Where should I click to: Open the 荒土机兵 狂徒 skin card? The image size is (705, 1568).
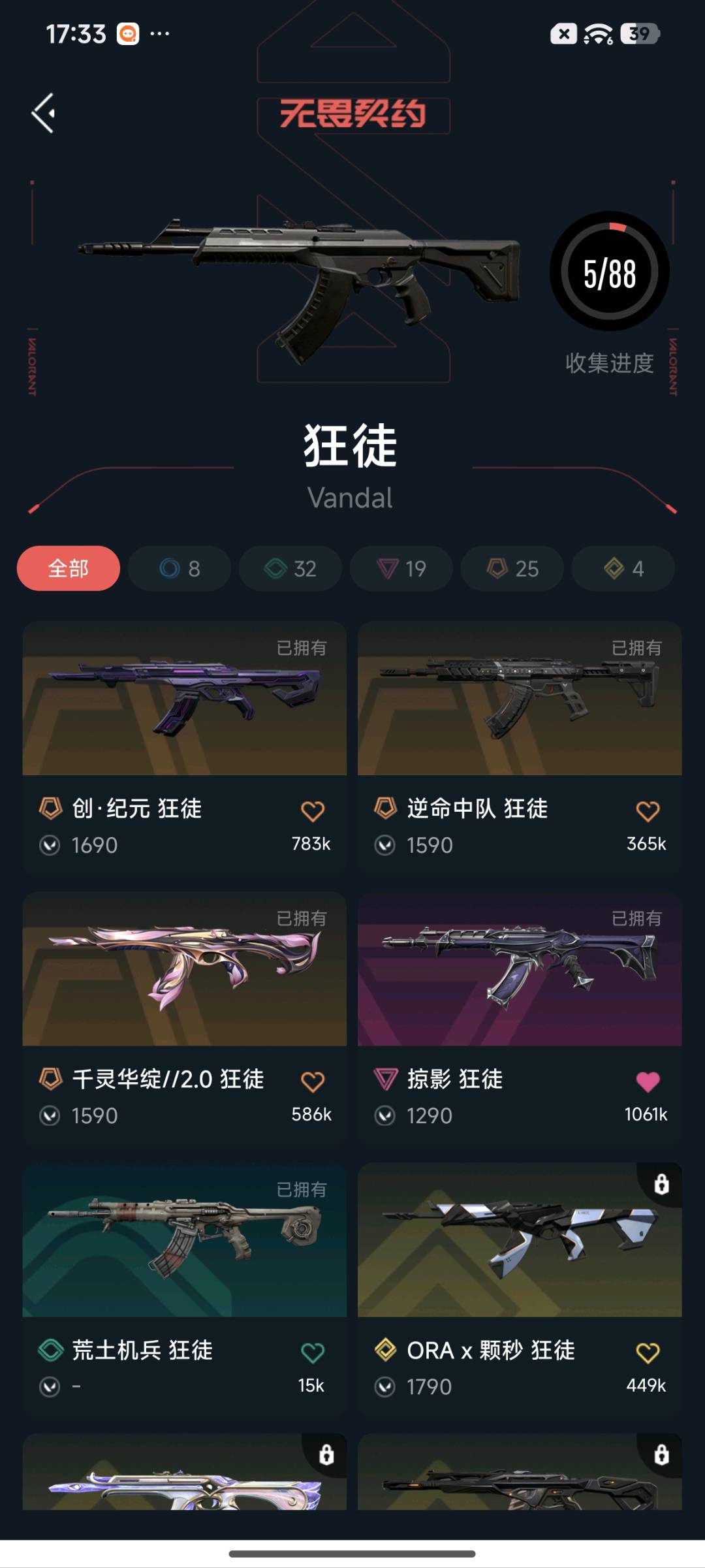(x=185, y=1289)
